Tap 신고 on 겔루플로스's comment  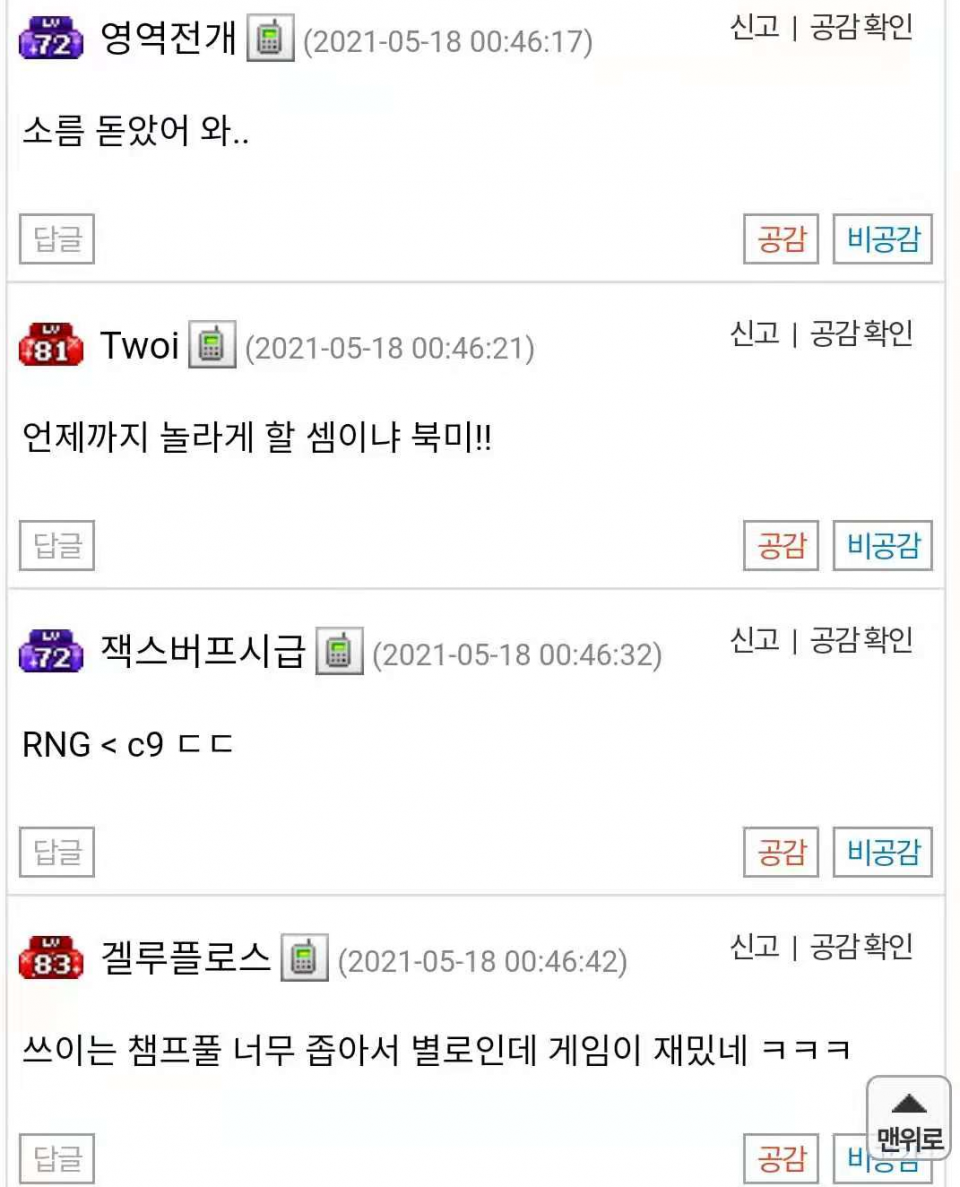[x=755, y=946]
